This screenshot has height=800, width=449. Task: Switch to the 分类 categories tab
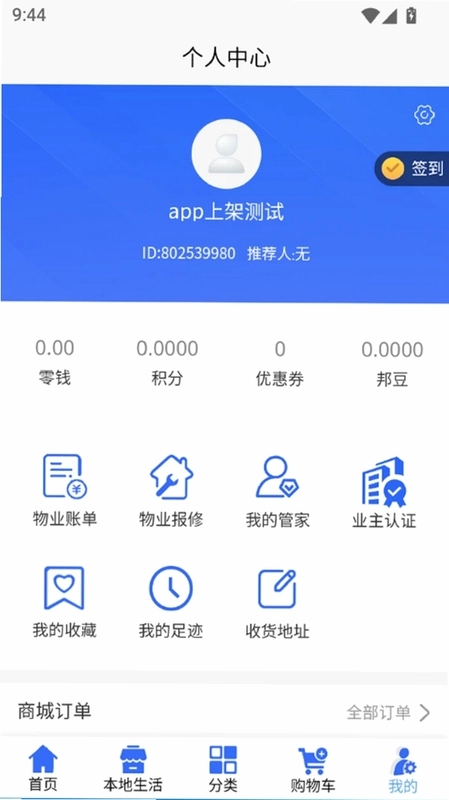tap(223, 768)
